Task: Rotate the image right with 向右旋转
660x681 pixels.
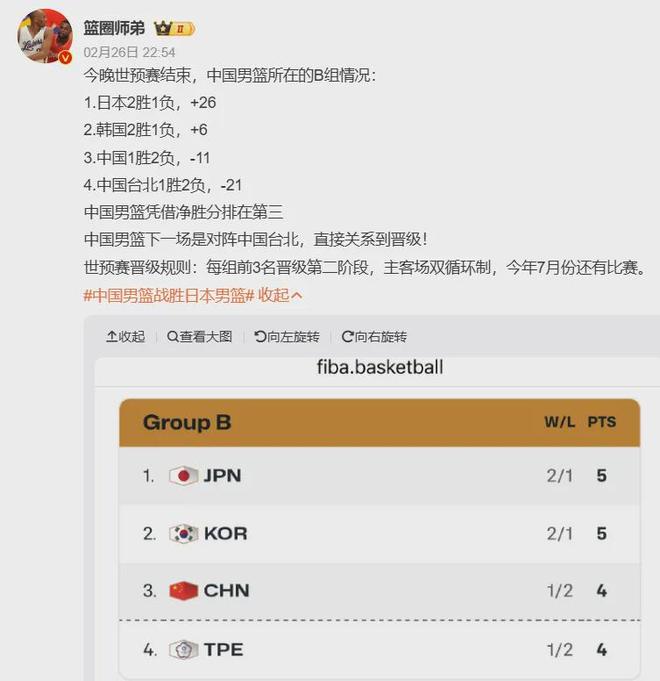Action: pos(374,337)
